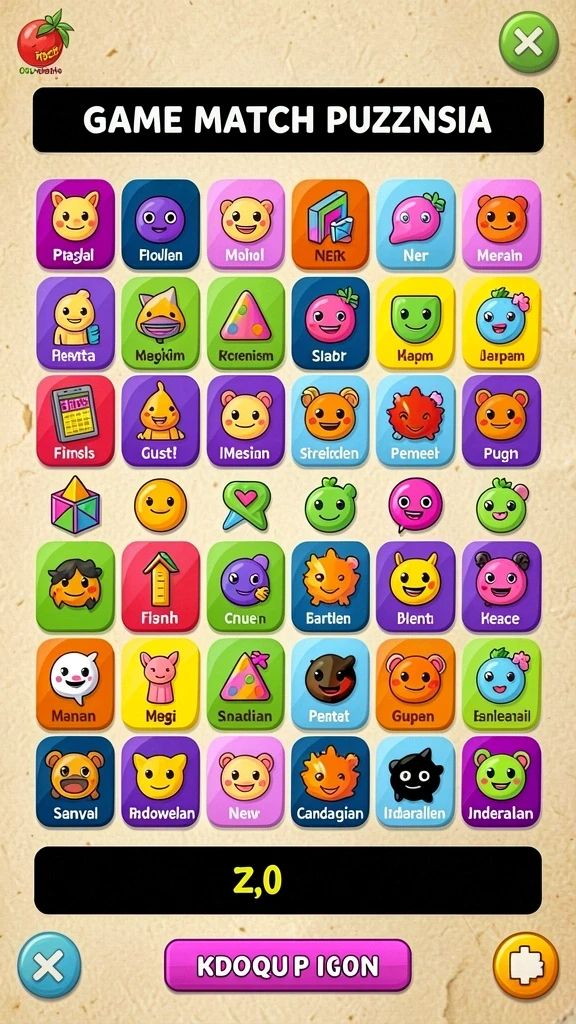The width and height of the screenshot is (576, 1024).
Task: Select the Fimsls calculator tile
Action: coord(75,421)
